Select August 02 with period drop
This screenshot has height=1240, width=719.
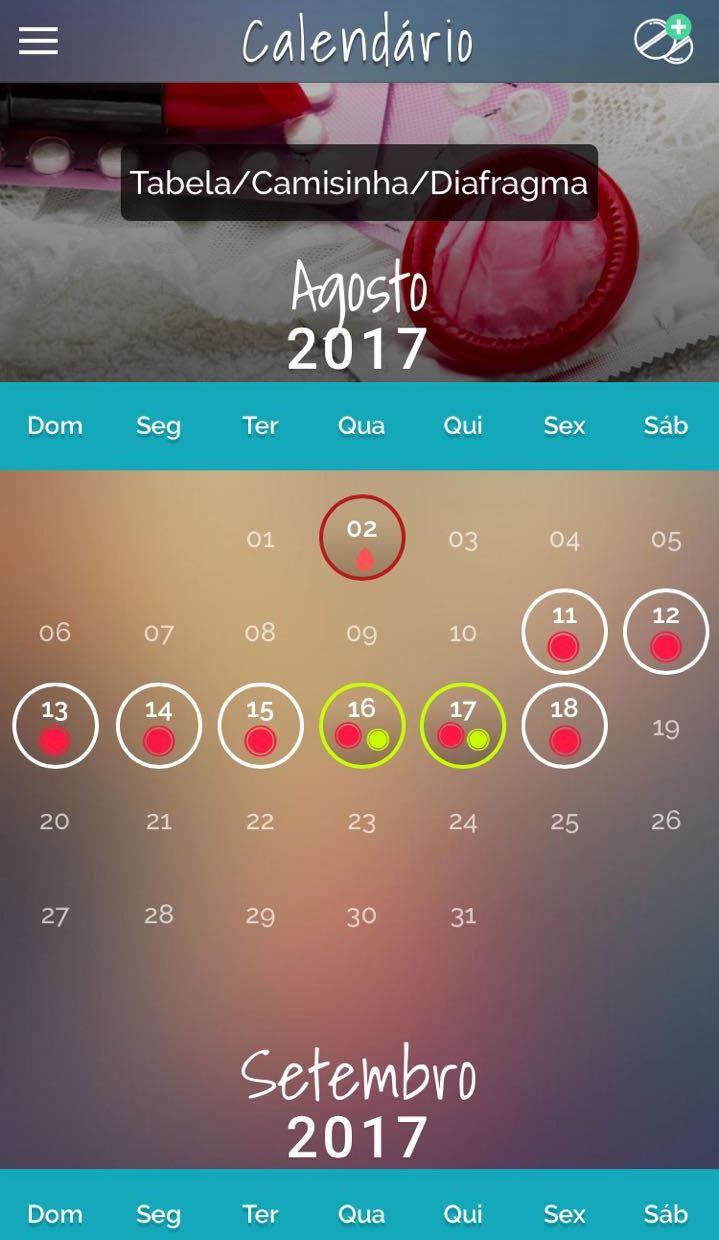pos(362,538)
